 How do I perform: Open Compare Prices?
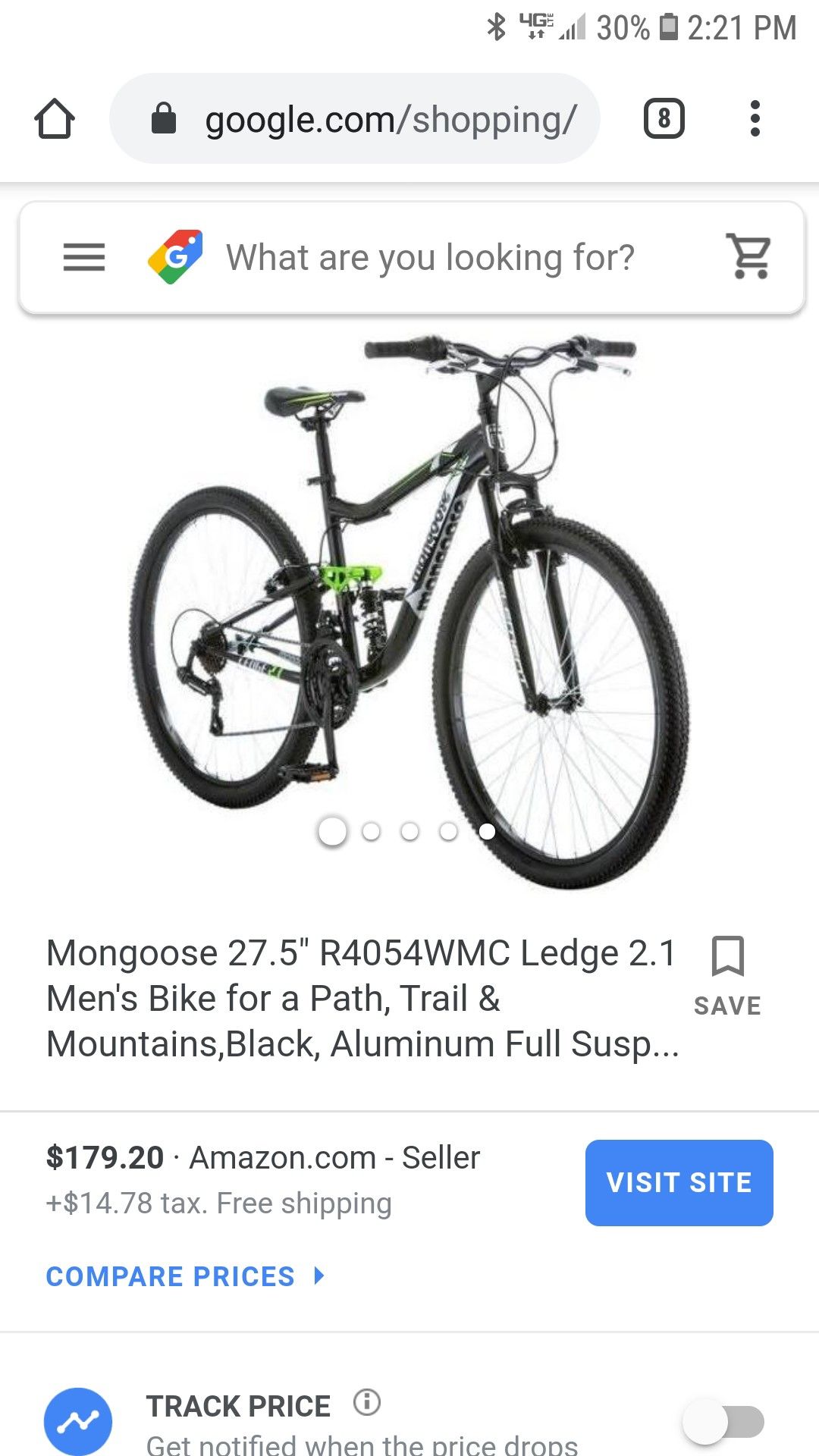tap(186, 1276)
